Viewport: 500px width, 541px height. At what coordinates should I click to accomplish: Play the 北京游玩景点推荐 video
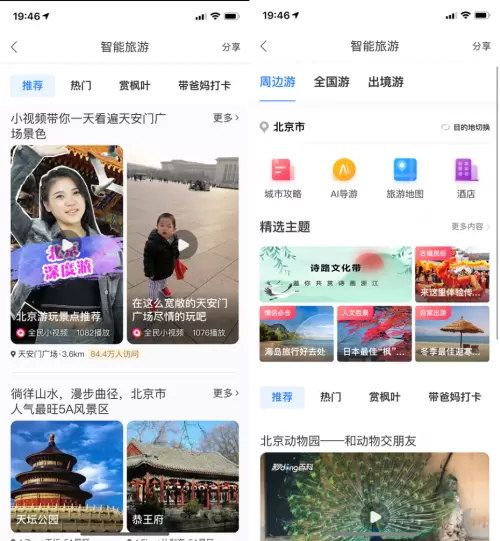coord(67,244)
